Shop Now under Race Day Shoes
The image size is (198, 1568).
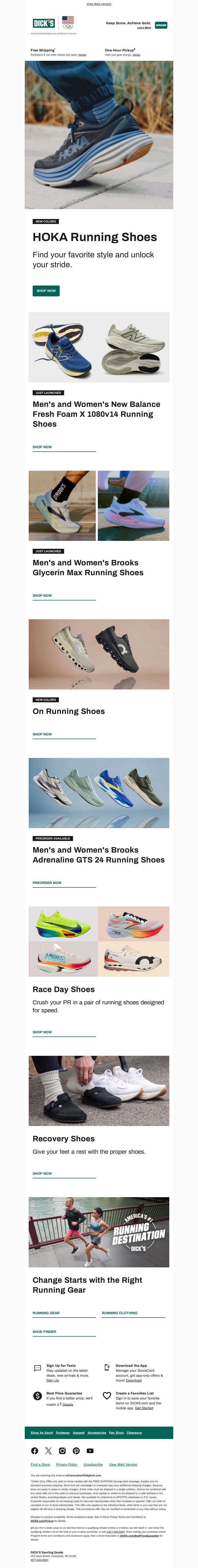[x=42, y=1032]
